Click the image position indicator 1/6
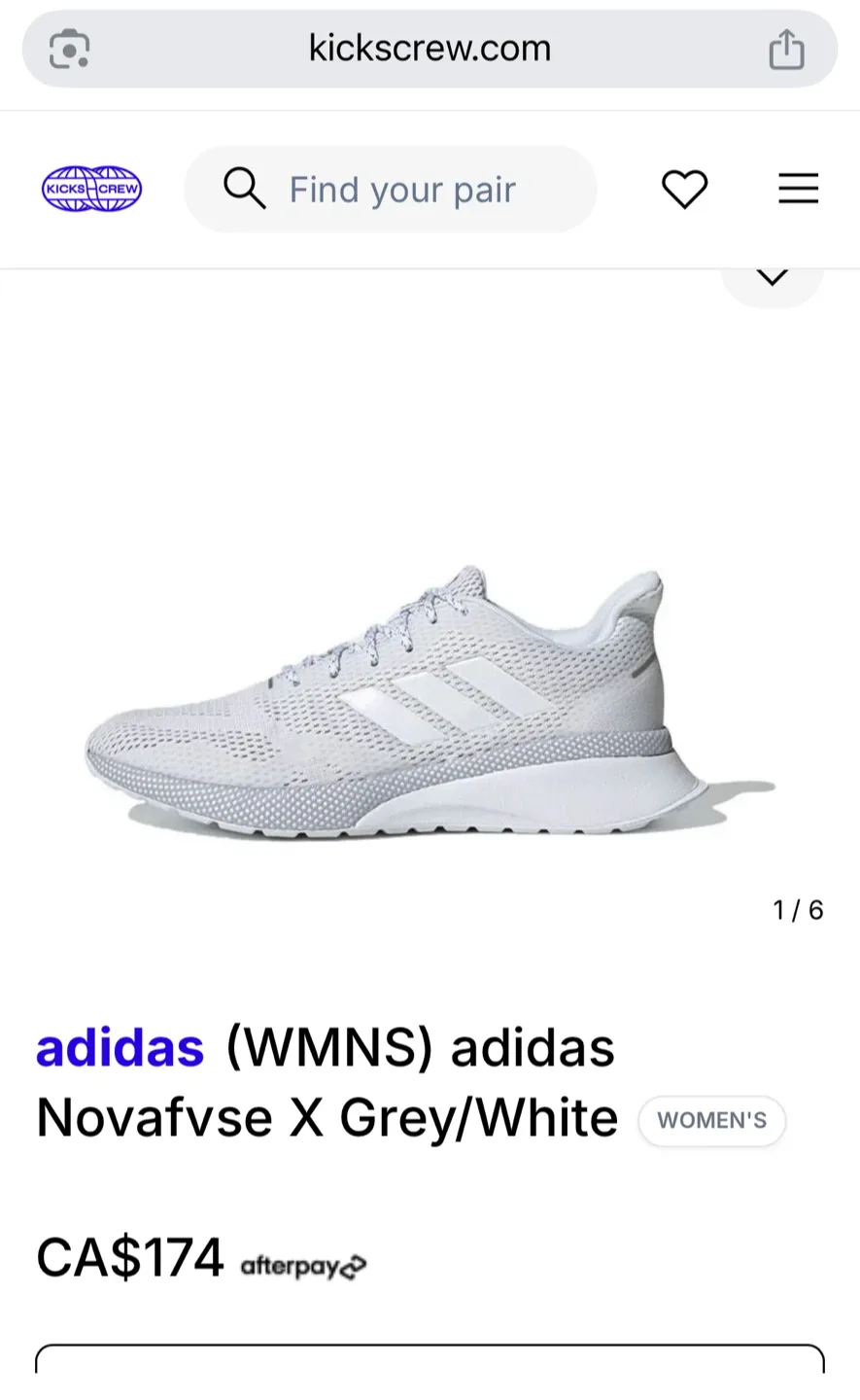The height and width of the screenshot is (1400, 860). 797,910
